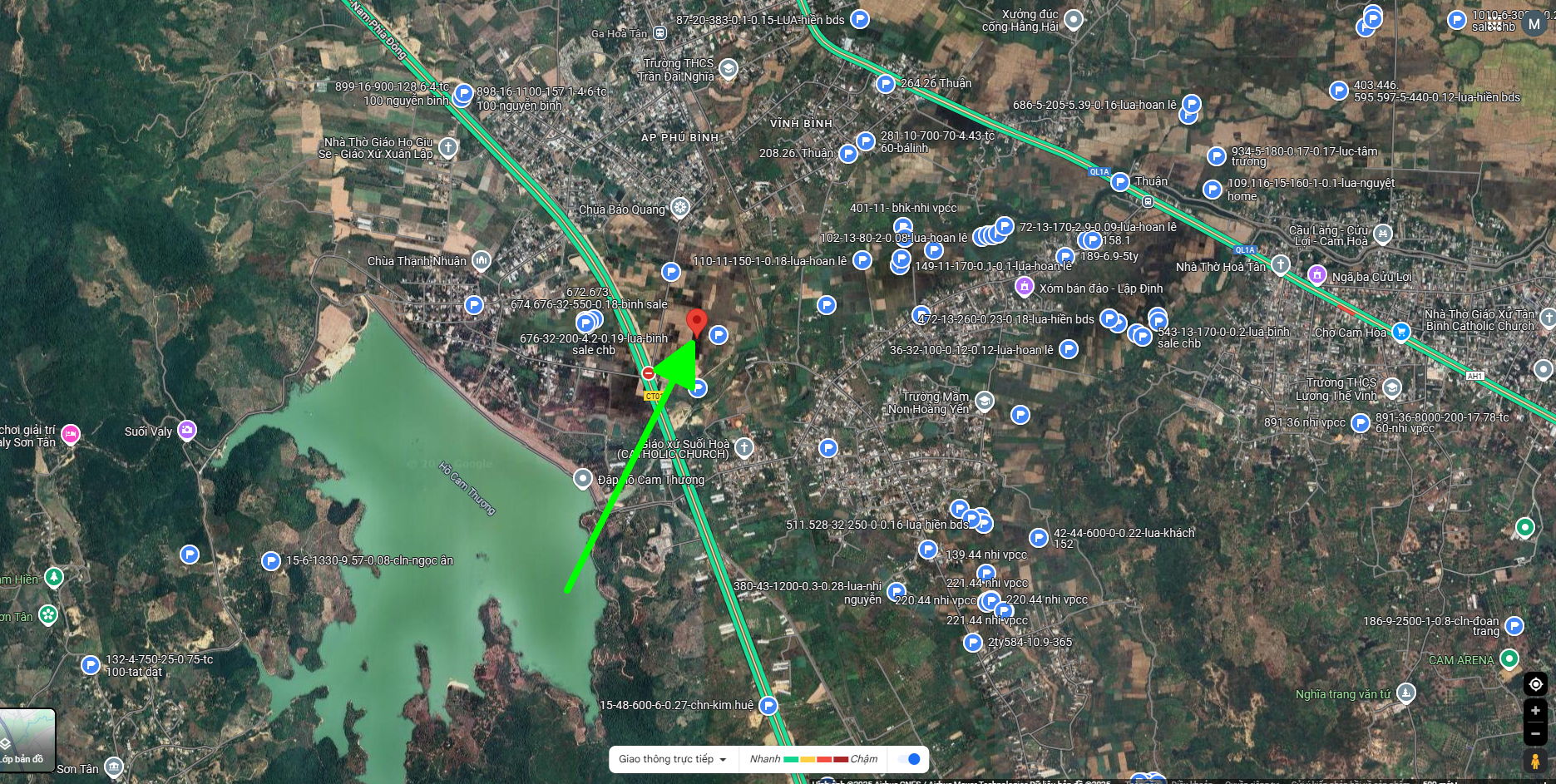Center map on my location

[x=1535, y=683]
